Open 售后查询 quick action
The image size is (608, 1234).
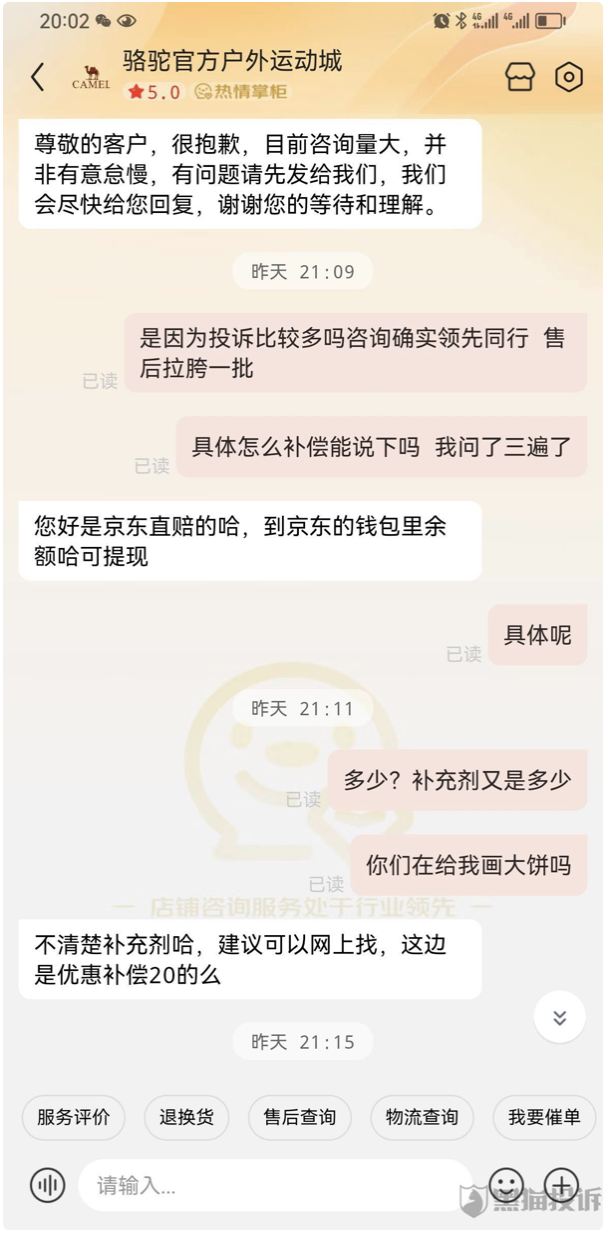coord(299,1117)
